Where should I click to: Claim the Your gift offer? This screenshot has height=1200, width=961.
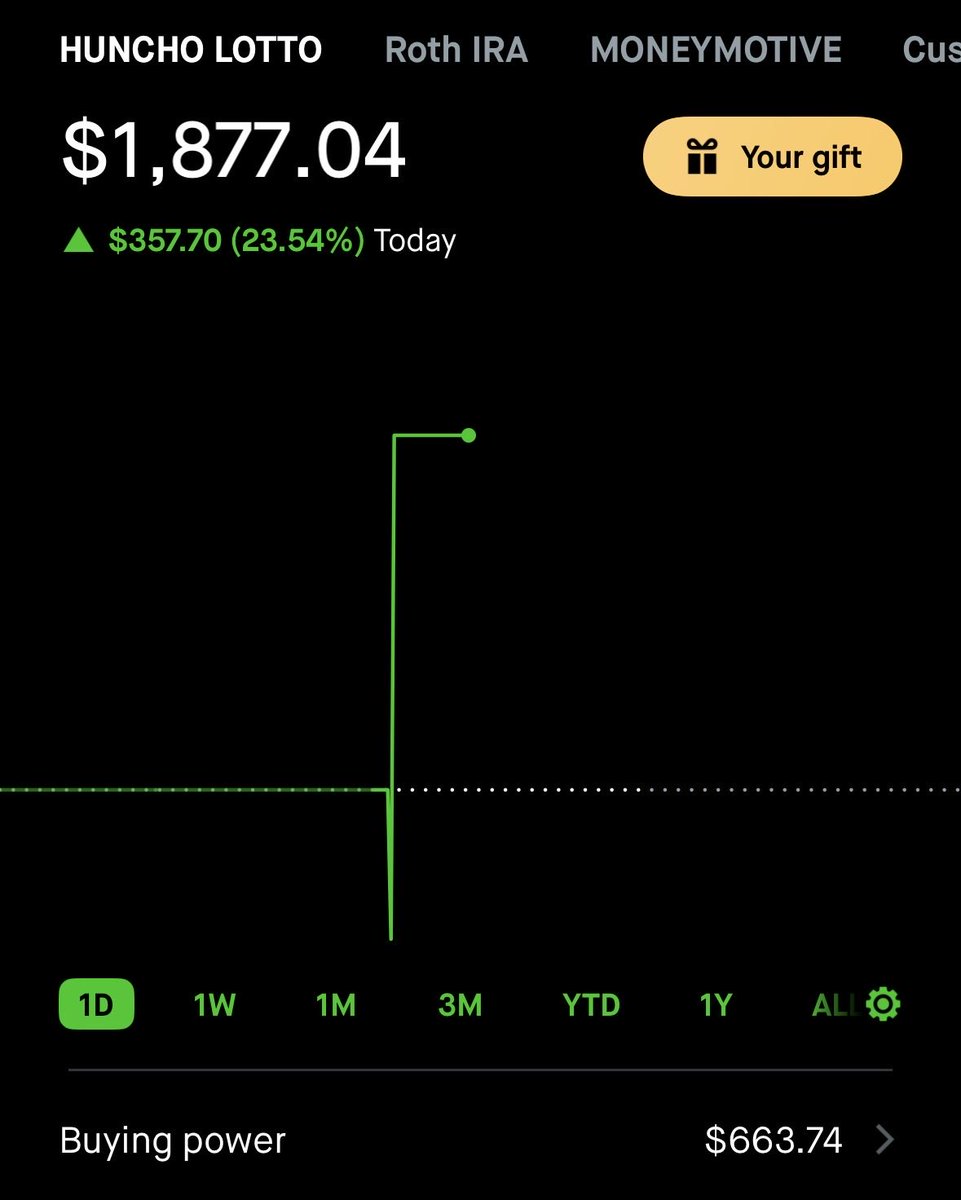coord(772,157)
